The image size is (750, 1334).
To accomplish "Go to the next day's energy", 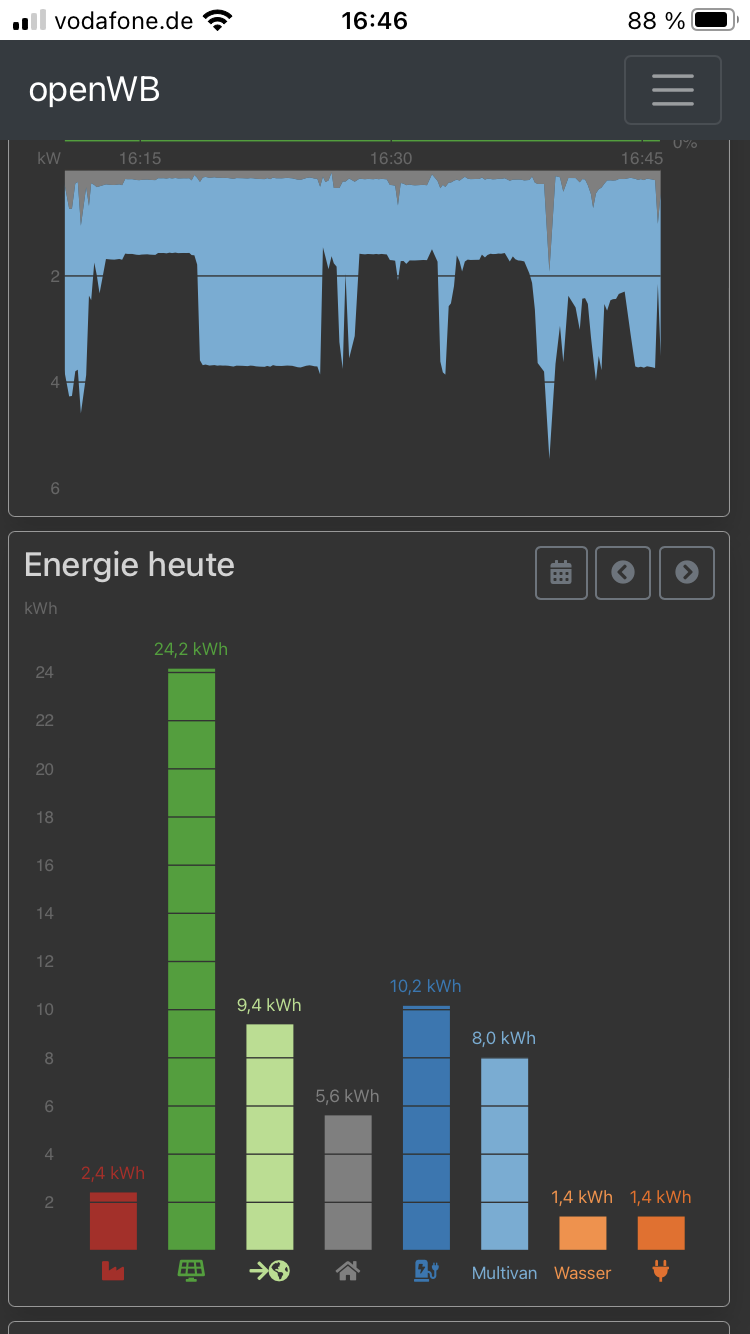I will point(687,572).
